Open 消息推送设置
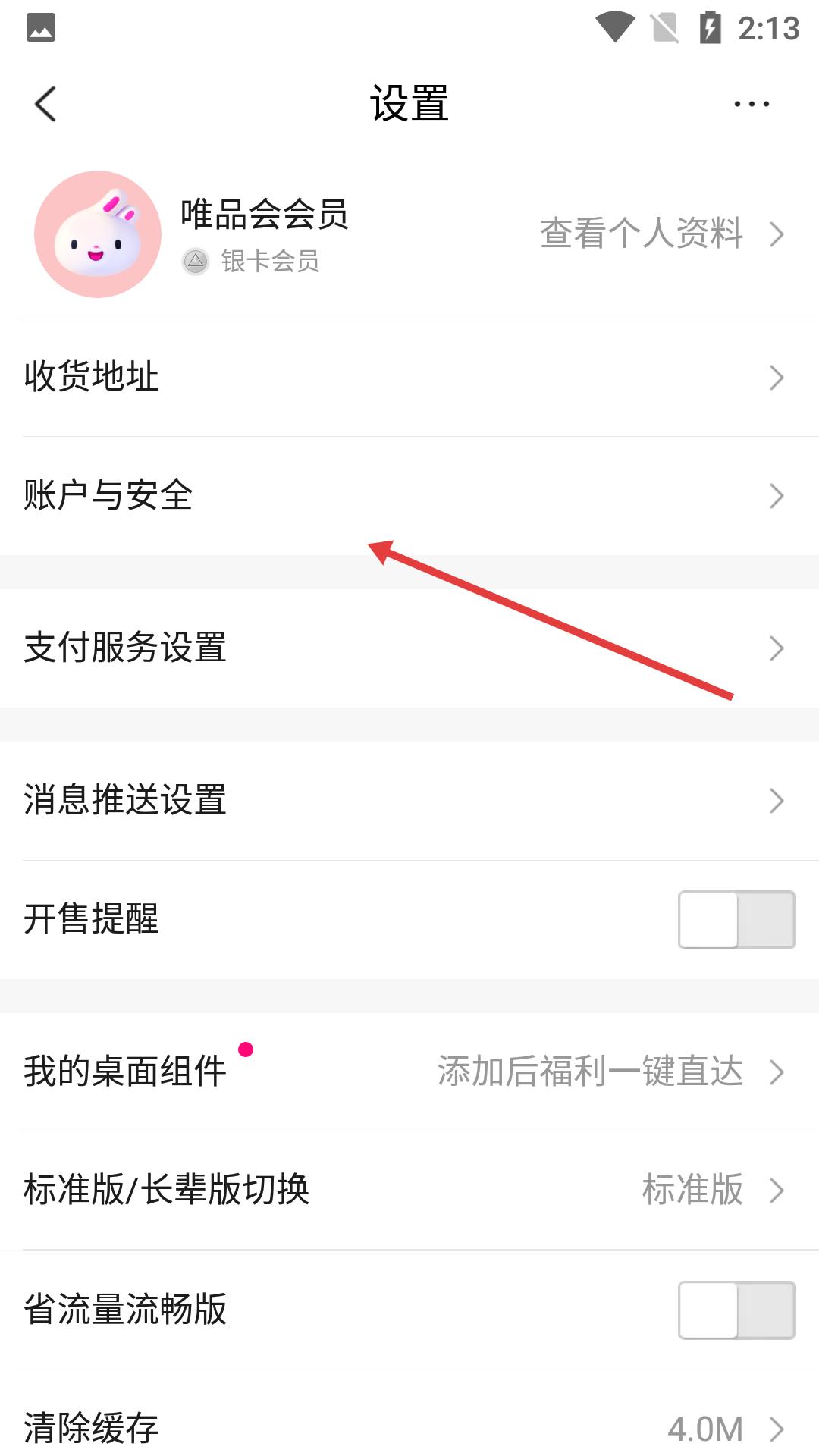 pos(409,800)
